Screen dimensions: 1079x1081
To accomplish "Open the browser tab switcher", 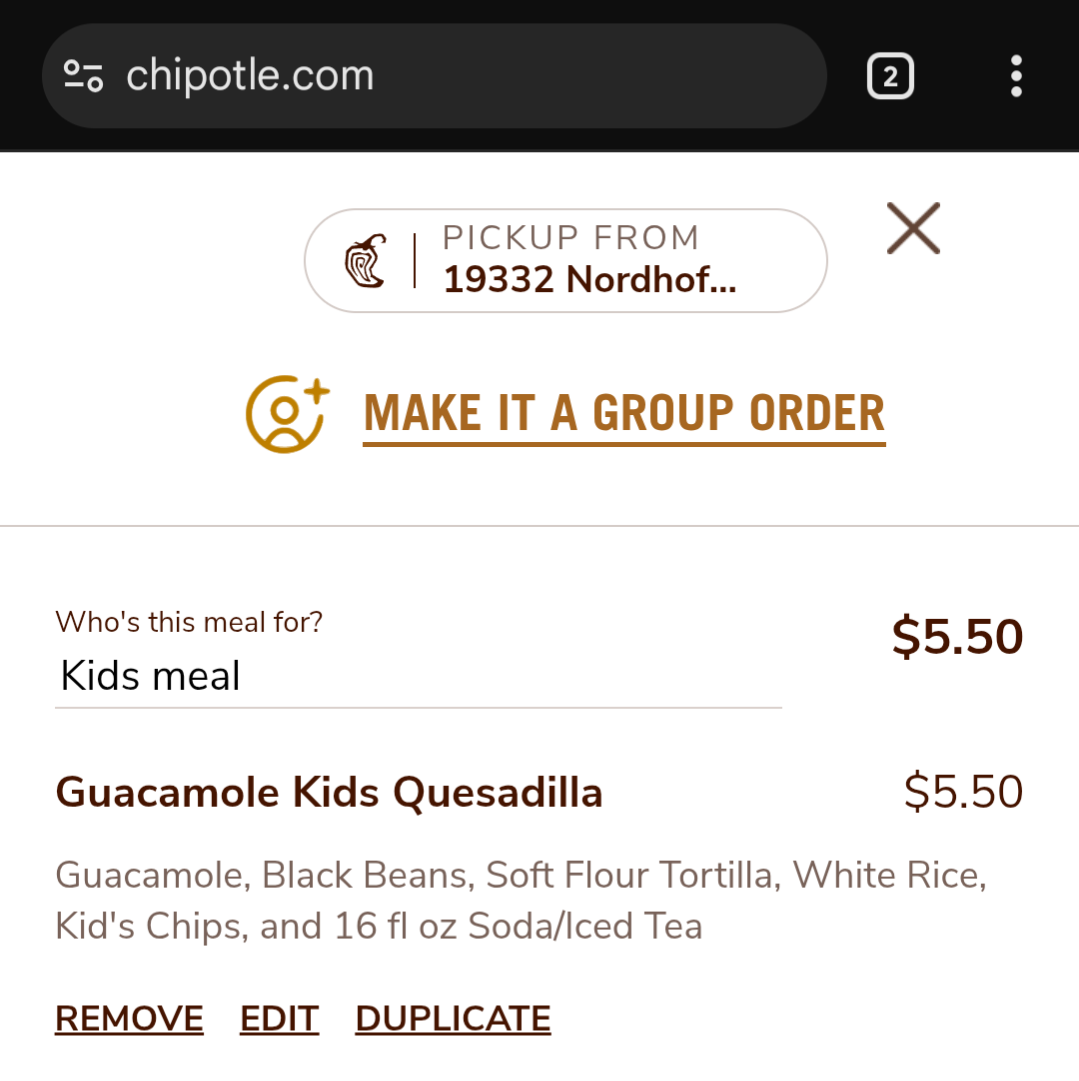I will 890,76.
